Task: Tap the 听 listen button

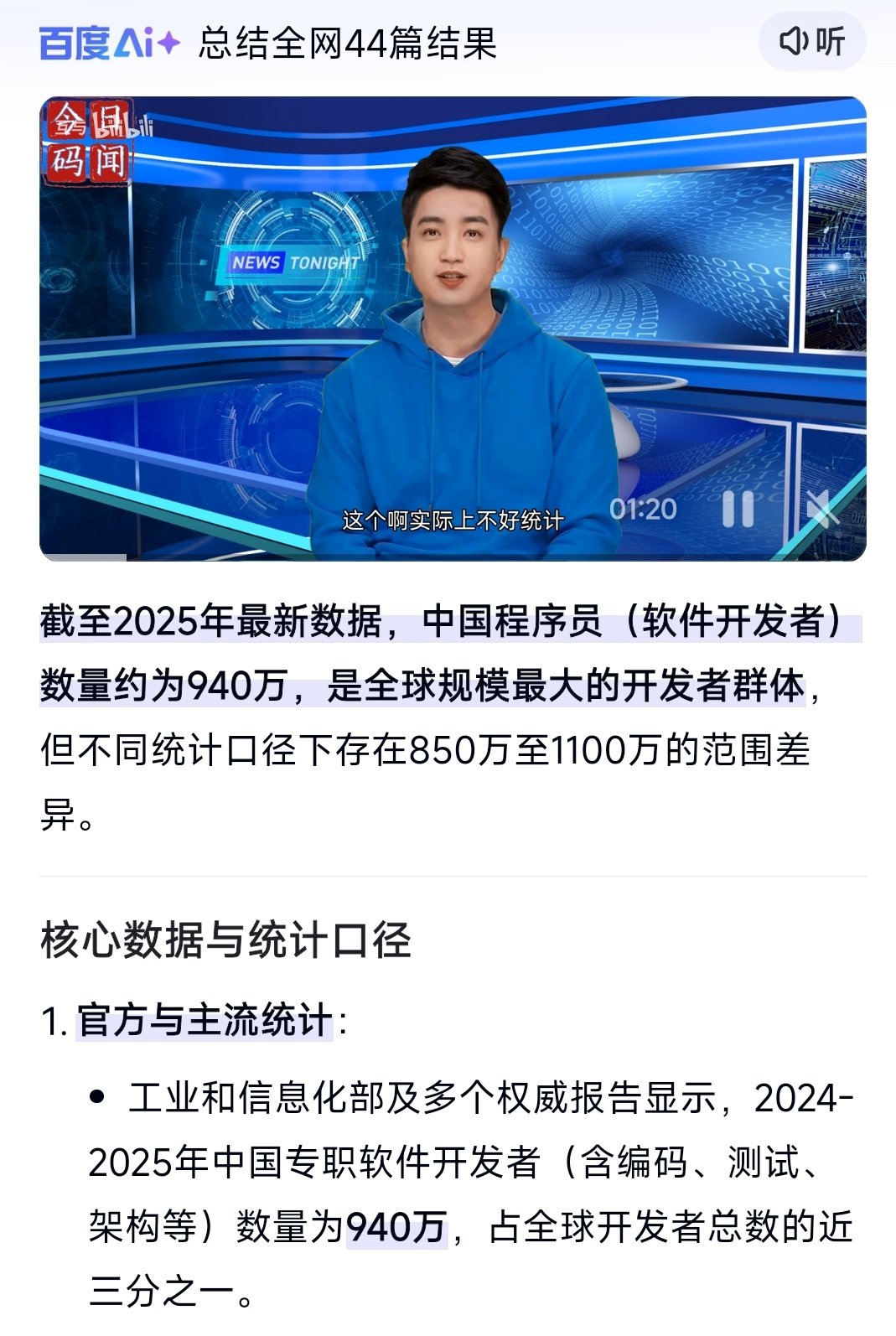Action: click(x=811, y=41)
